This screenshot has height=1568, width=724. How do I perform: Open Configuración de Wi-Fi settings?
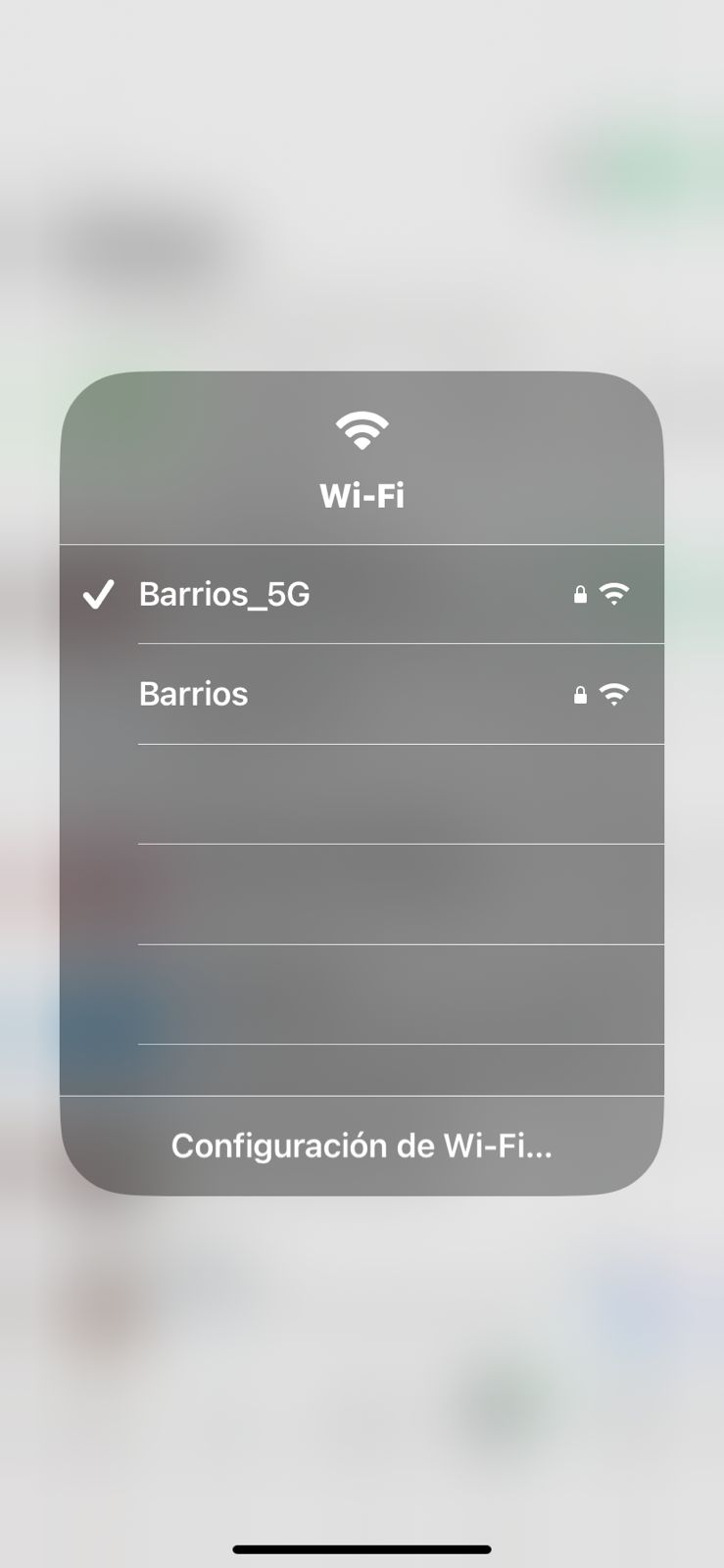click(x=362, y=1146)
